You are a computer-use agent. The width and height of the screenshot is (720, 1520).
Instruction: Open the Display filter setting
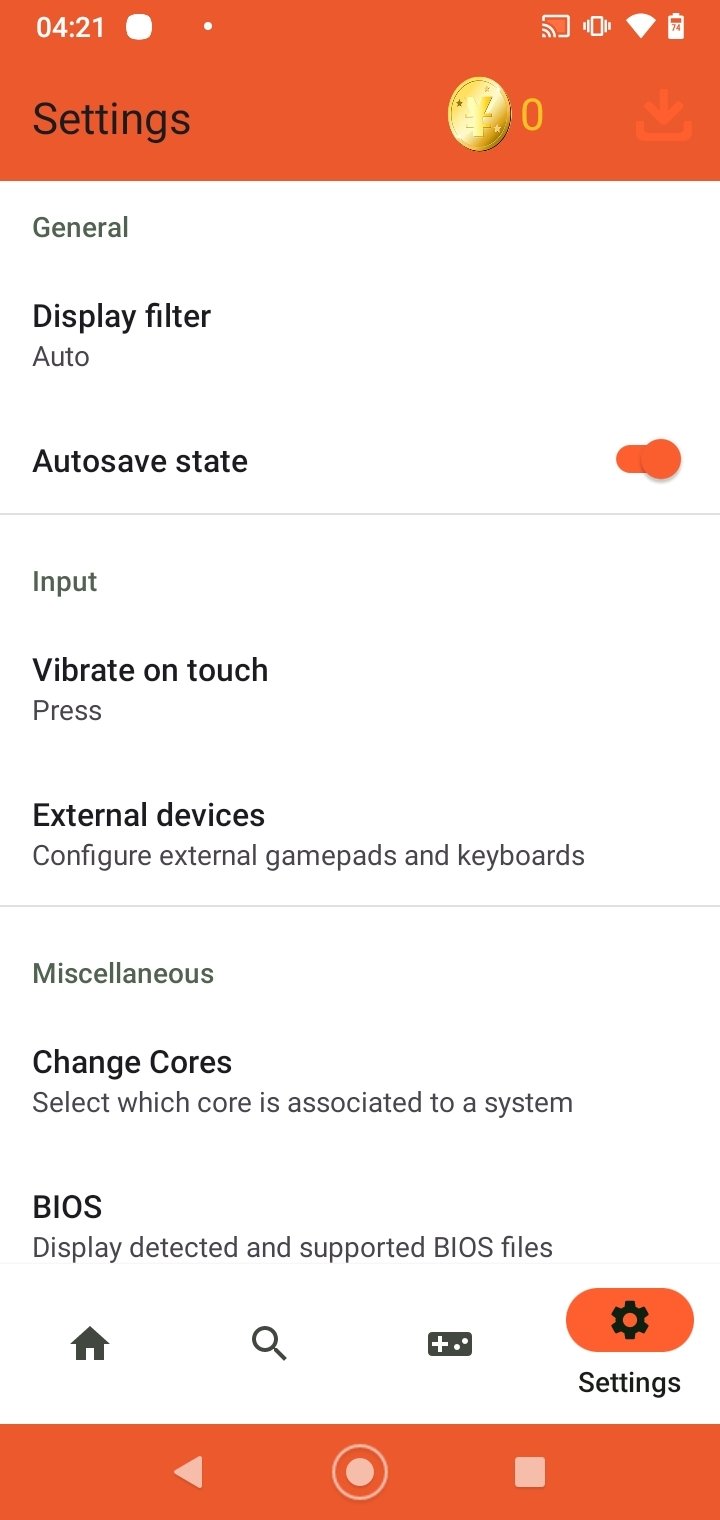pyautogui.click(x=360, y=335)
